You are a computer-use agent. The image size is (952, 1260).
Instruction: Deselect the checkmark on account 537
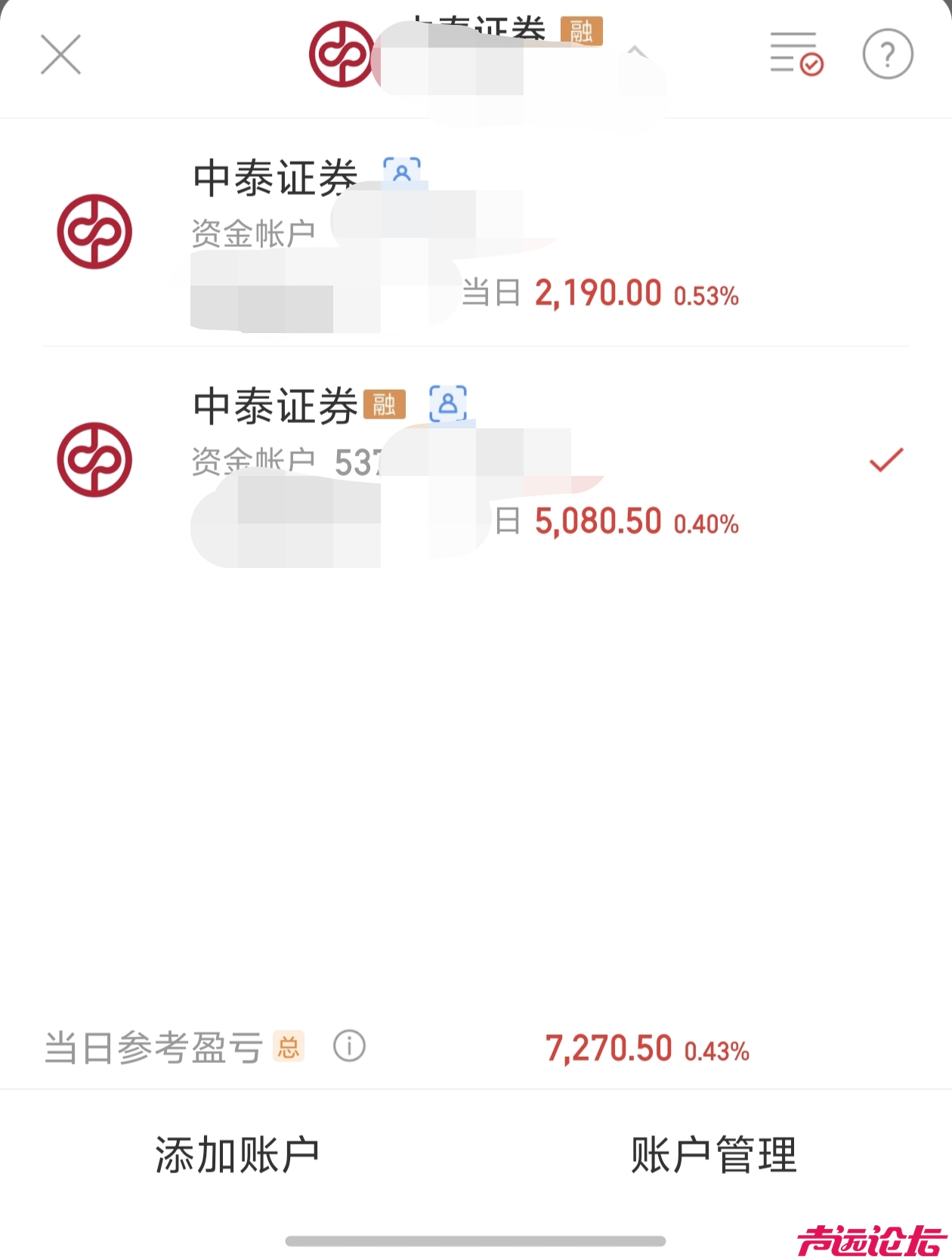(x=885, y=461)
